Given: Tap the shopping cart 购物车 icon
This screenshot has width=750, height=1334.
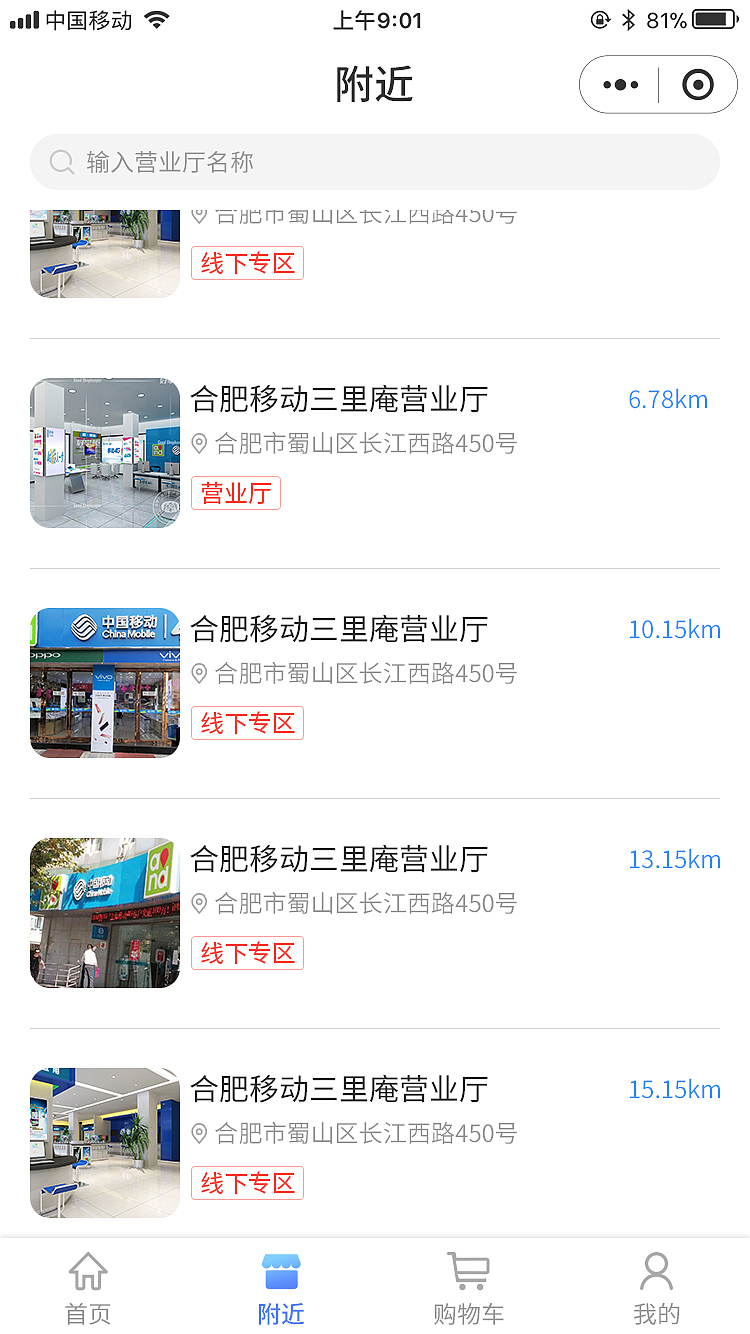Looking at the screenshot, I should click(468, 1269).
